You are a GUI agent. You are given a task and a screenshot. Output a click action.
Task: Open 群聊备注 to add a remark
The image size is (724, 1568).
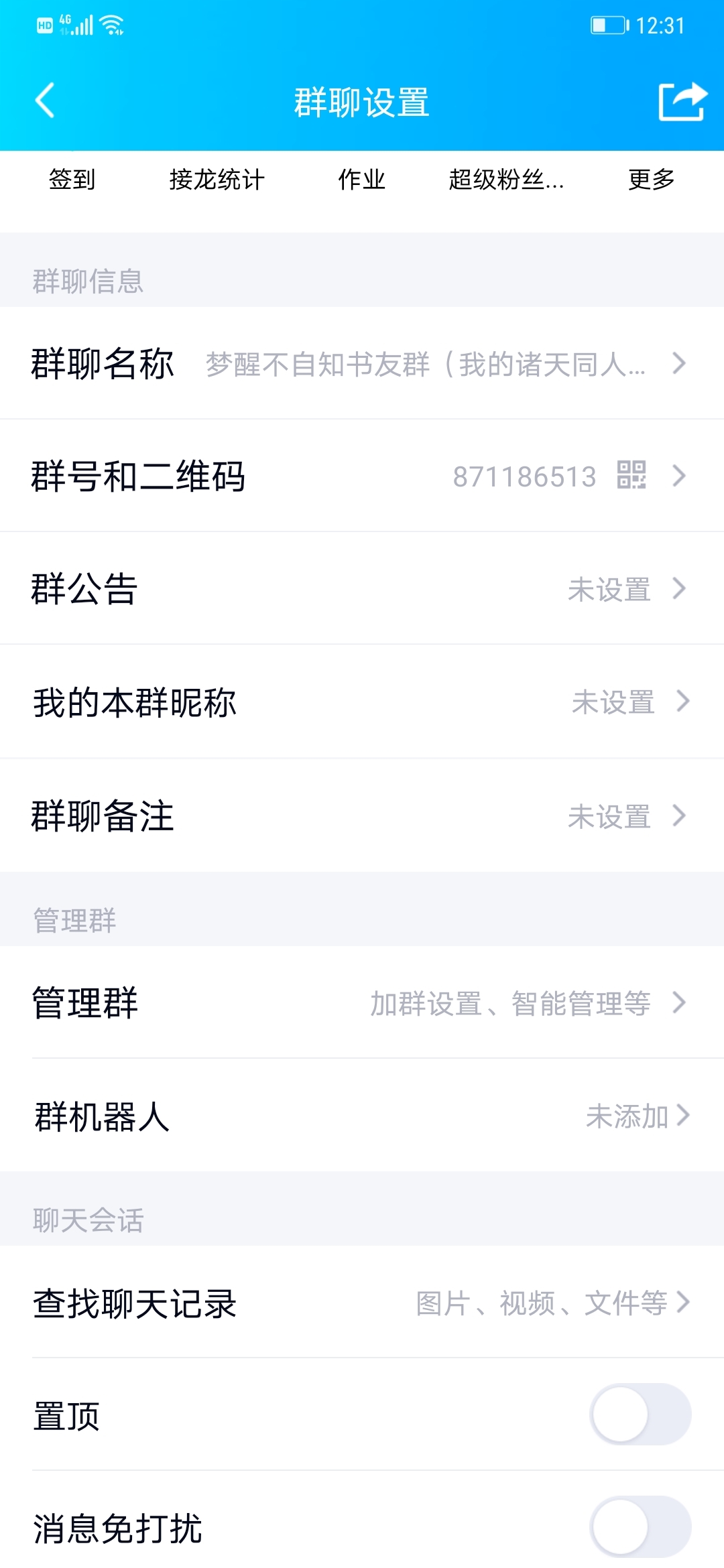pyautogui.click(x=362, y=815)
